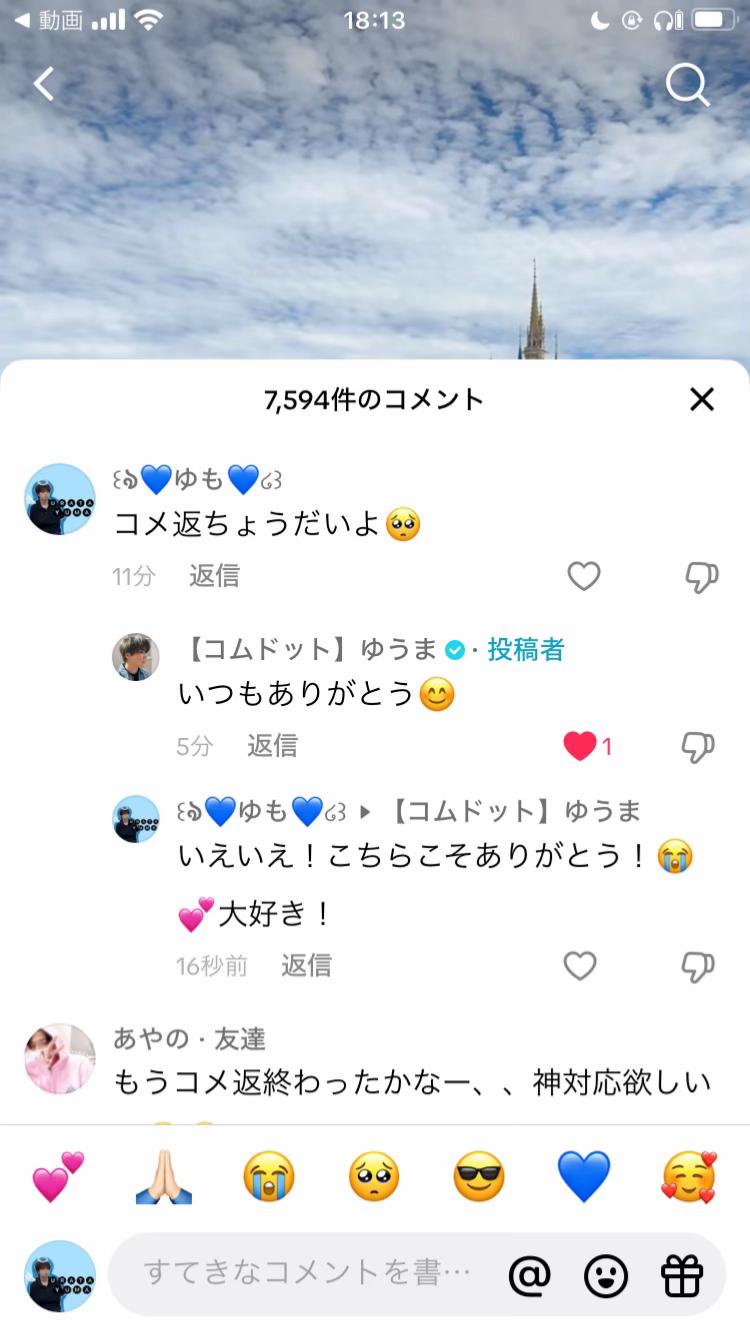Close the comments panel
Screen dimensions: 750x1332
(x=702, y=400)
